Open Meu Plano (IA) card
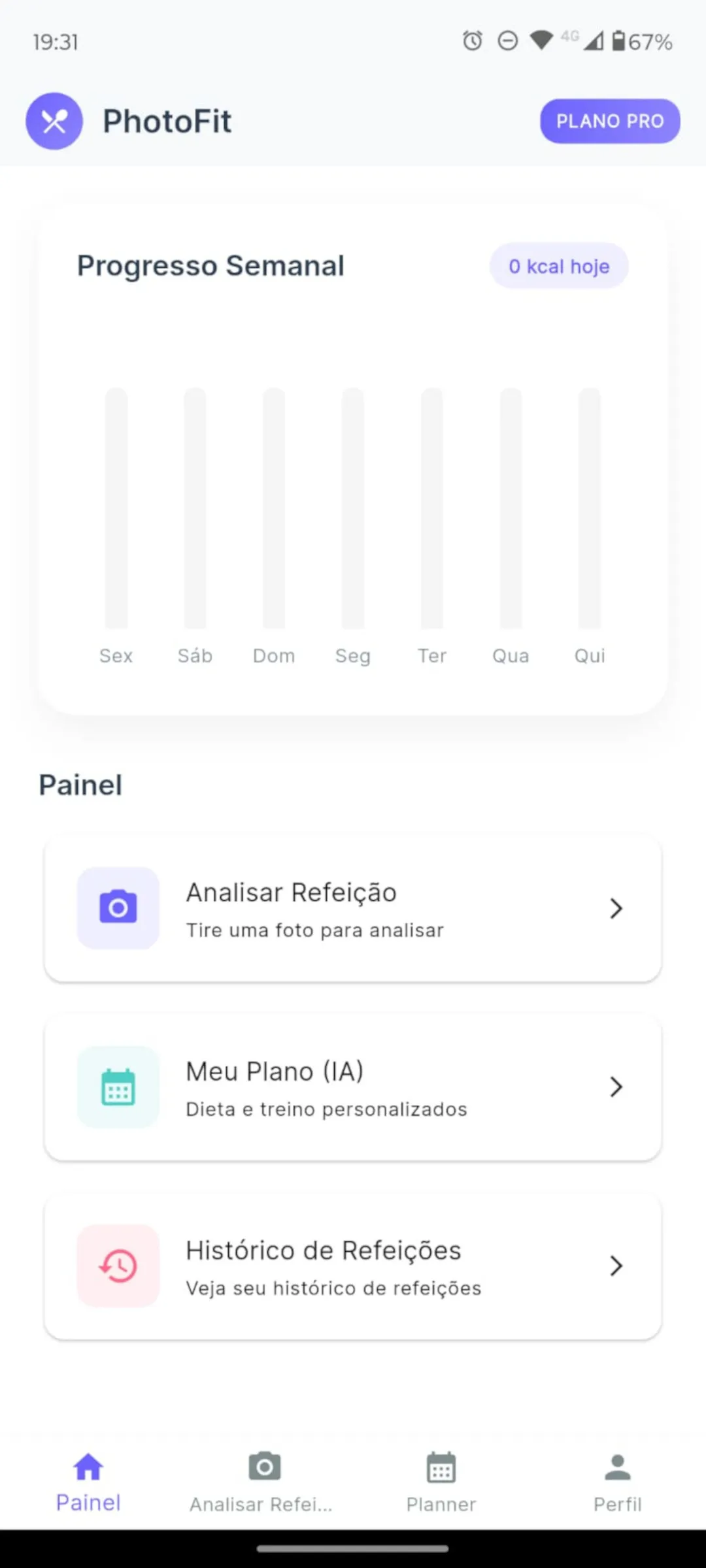Image resolution: width=706 pixels, height=1568 pixels. coord(353,1087)
